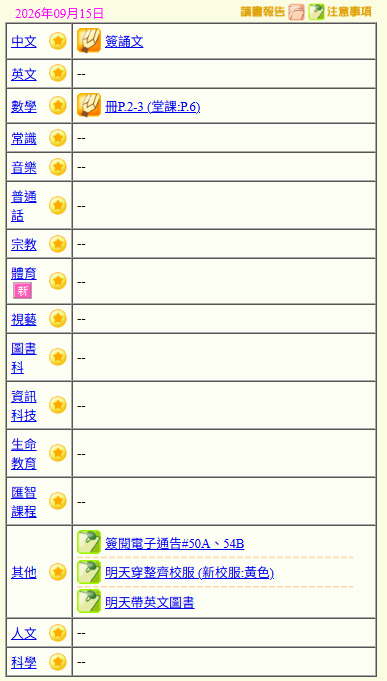The image size is (387, 681).
Task: Open the 中文 subject link
Action: coord(24,42)
